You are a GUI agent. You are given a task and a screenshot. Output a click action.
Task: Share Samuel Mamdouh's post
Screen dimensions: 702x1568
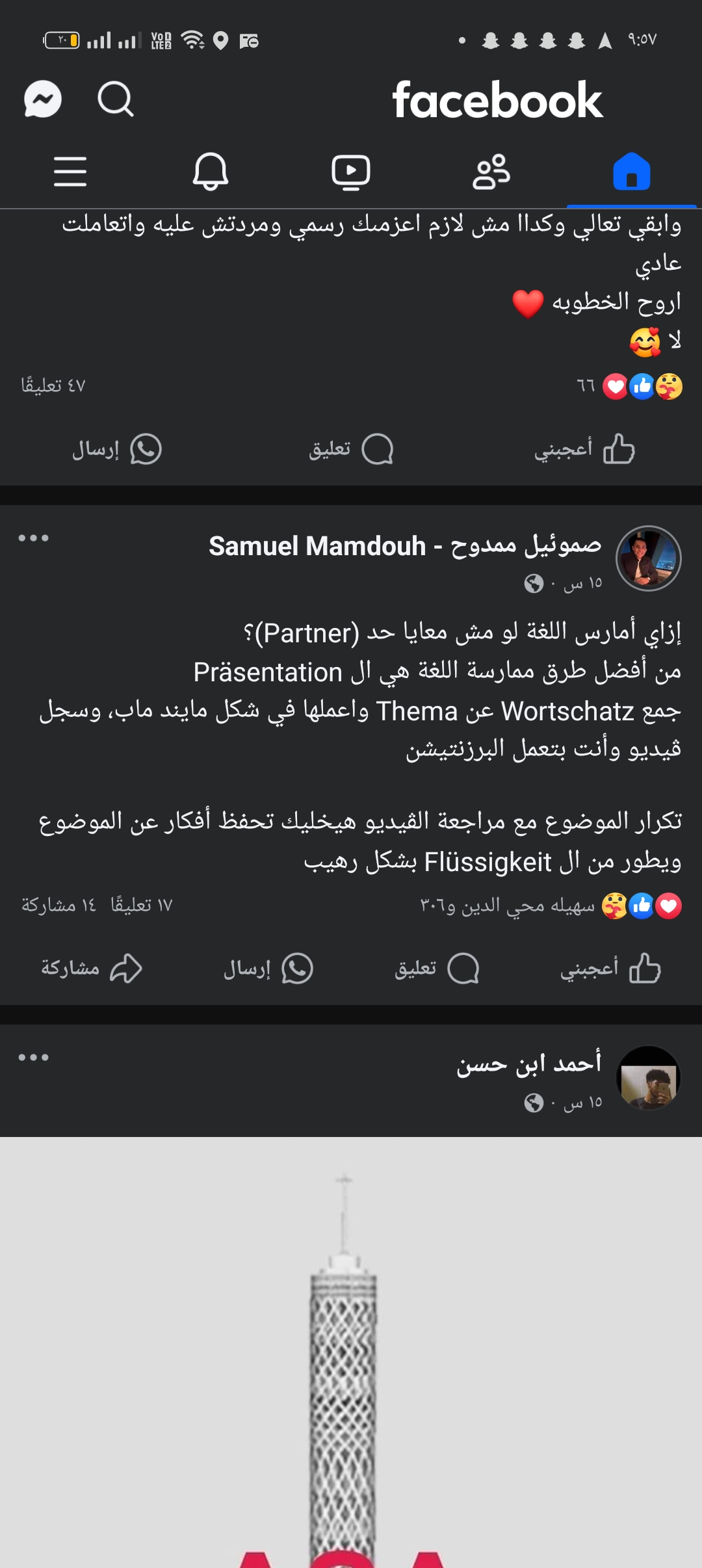[x=92, y=969]
